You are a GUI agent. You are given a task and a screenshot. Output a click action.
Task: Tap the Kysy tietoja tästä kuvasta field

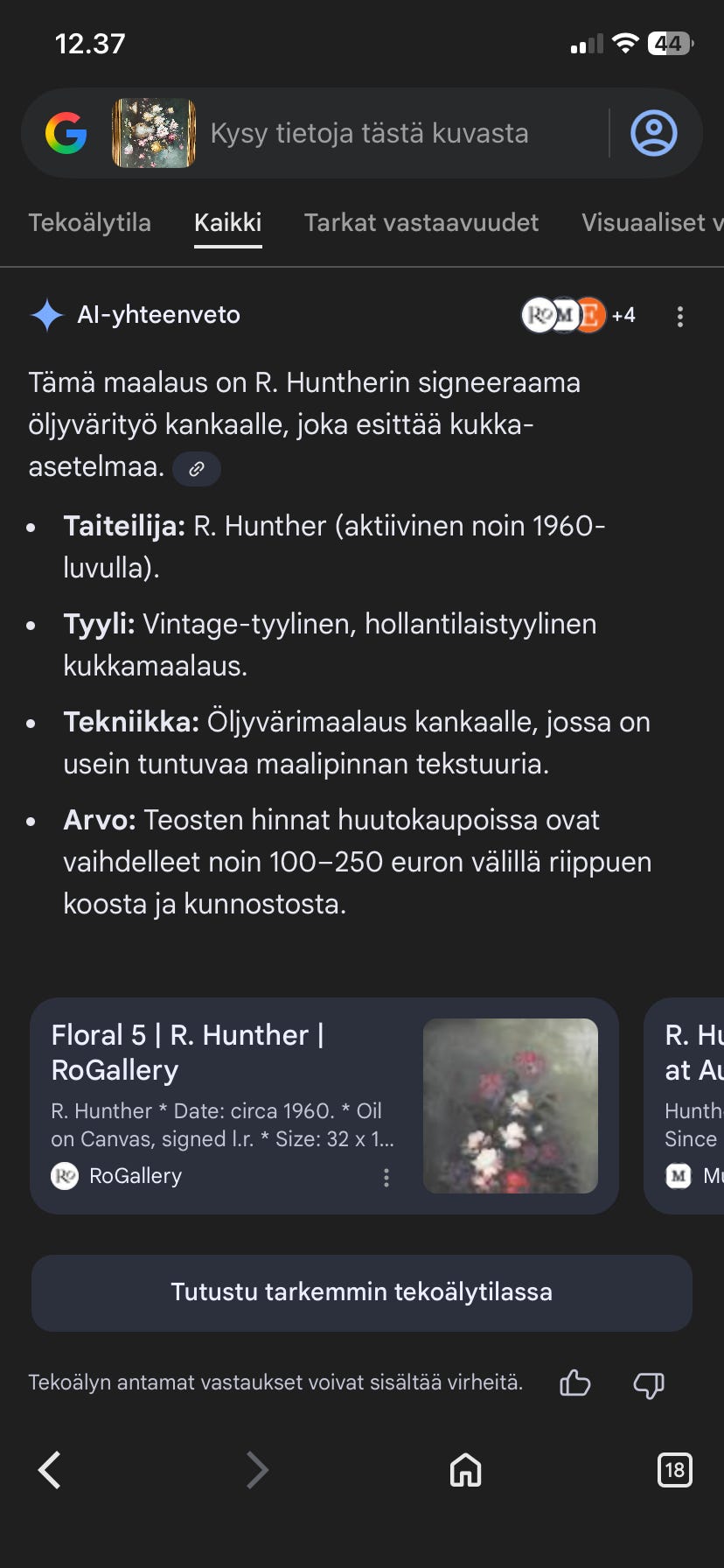(x=369, y=132)
